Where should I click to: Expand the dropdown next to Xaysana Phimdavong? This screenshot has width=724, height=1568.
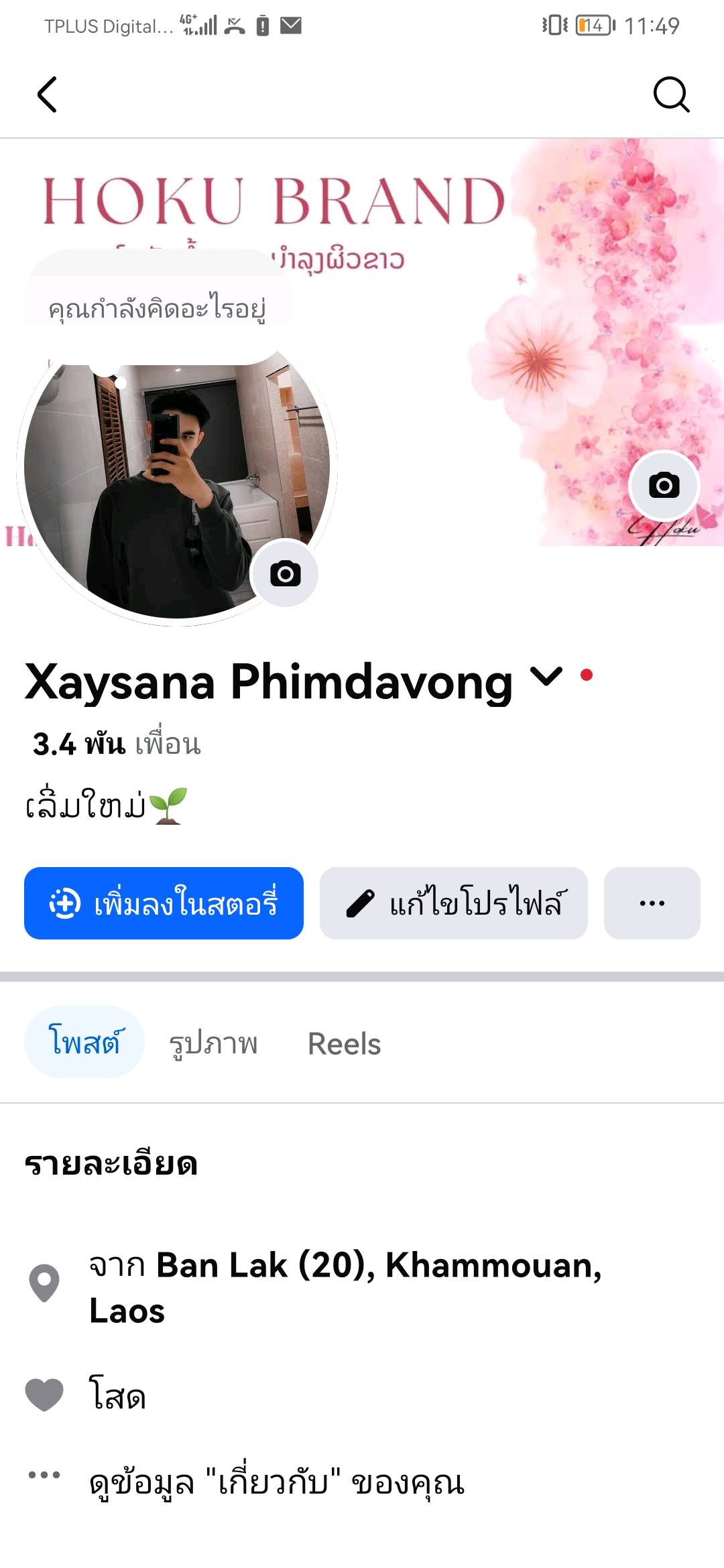pos(546,677)
